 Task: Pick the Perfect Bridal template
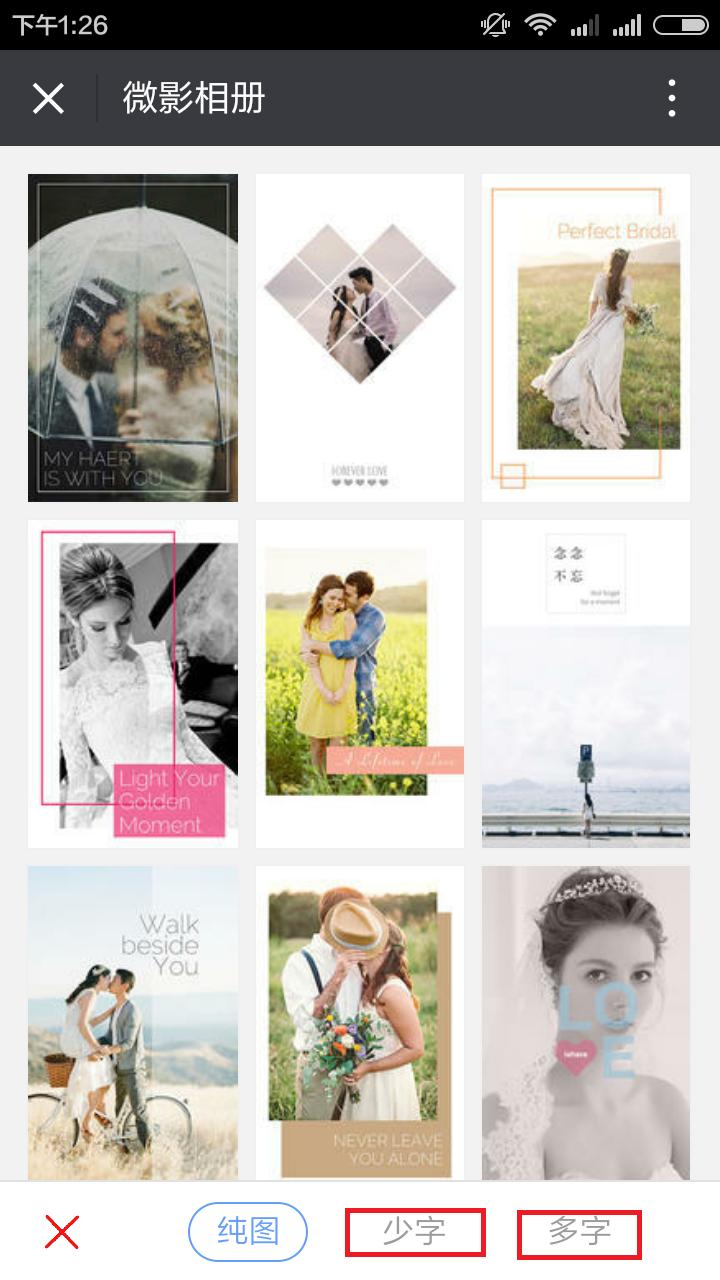click(x=586, y=337)
